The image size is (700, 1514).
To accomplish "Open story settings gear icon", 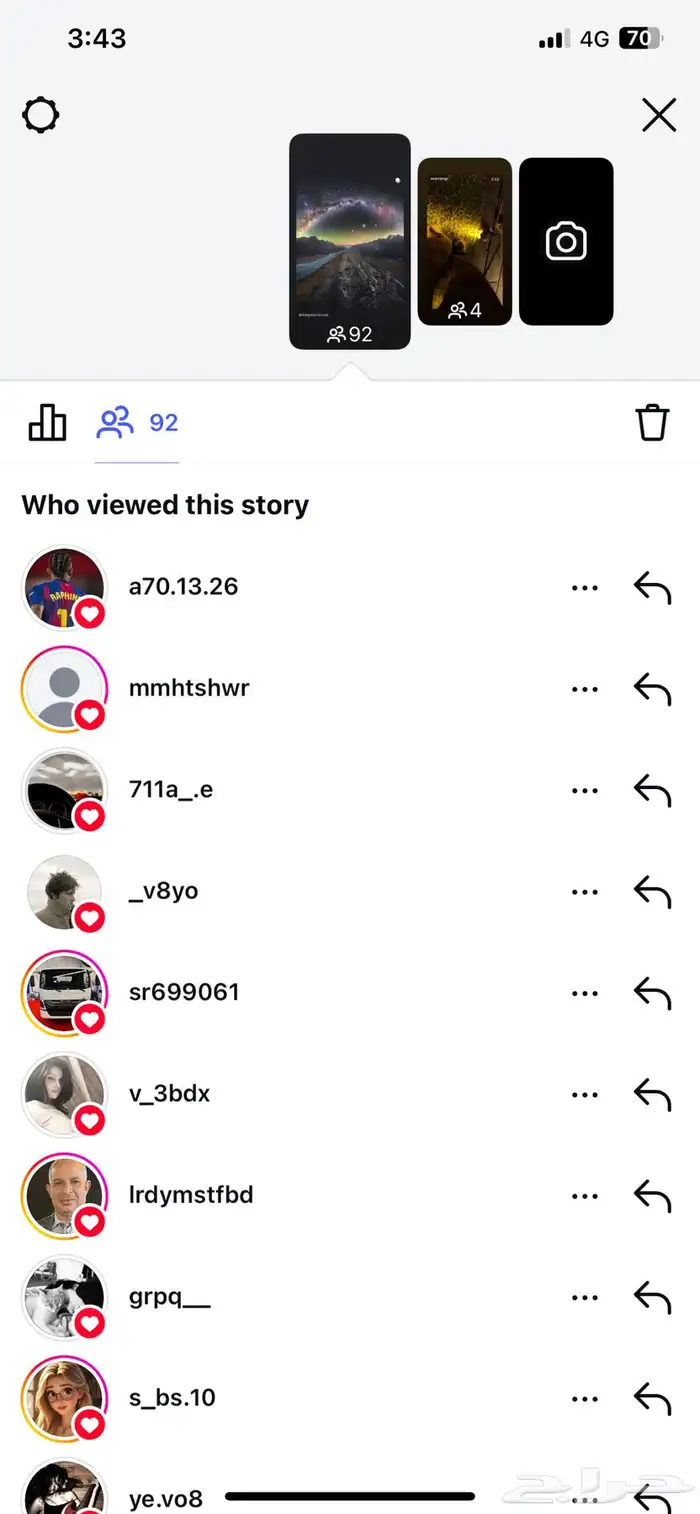I will click(41, 116).
